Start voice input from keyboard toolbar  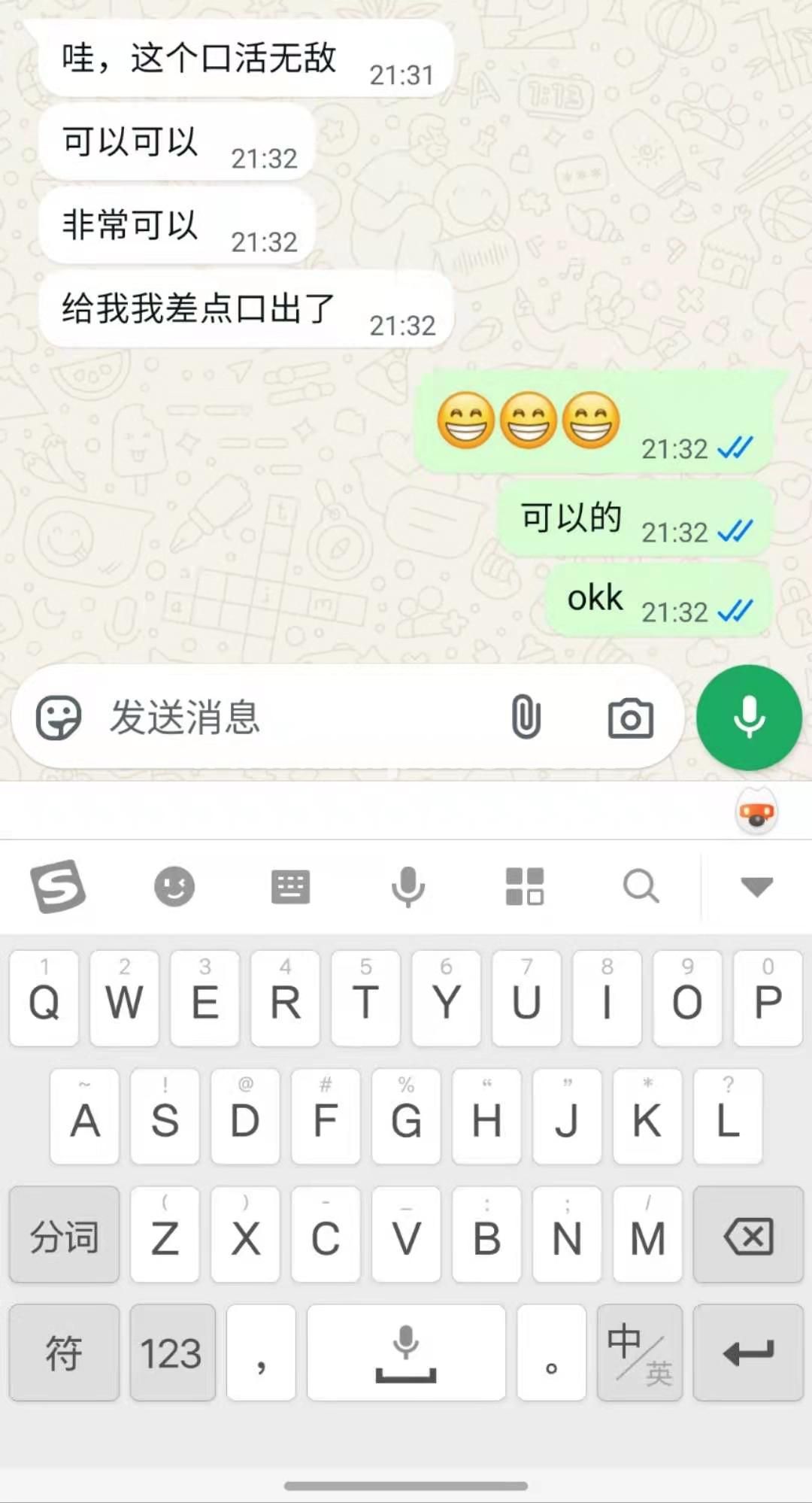(x=408, y=886)
